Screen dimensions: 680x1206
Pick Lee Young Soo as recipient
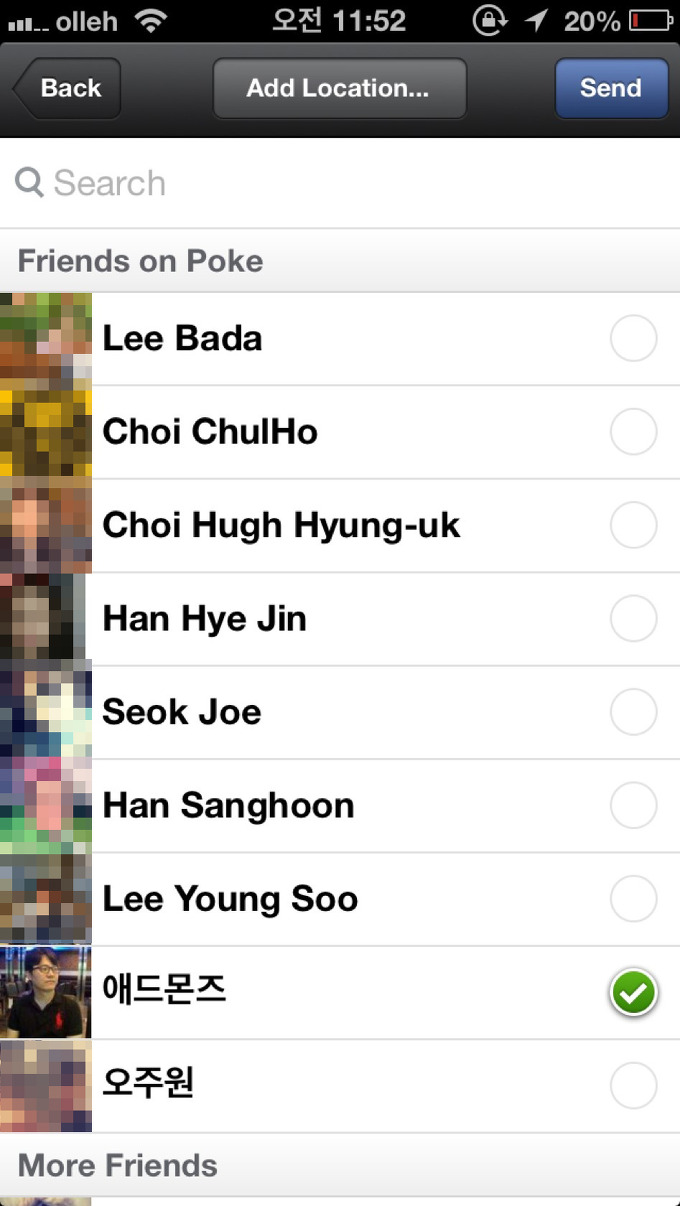pyautogui.click(x=633, y=899)
